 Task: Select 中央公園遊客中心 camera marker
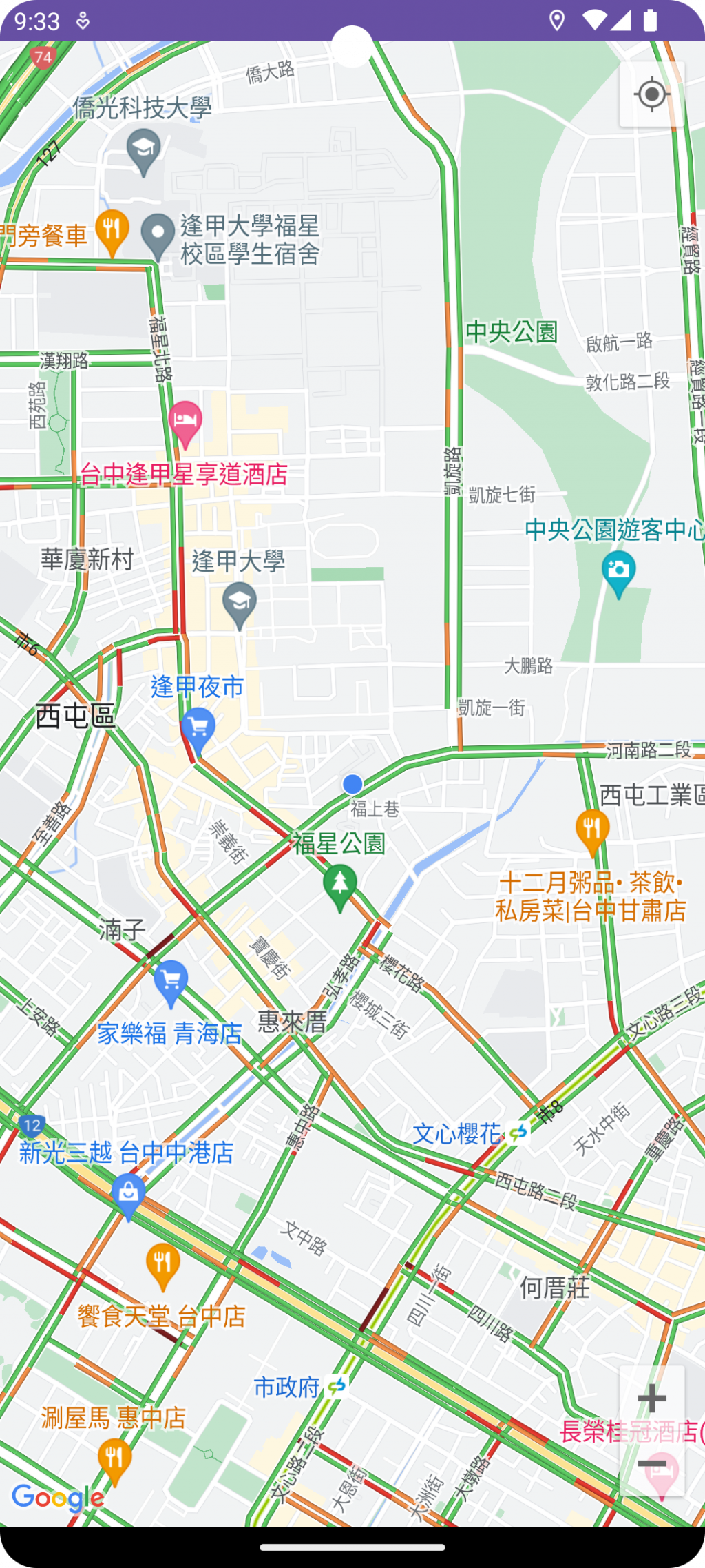point(618,572)
